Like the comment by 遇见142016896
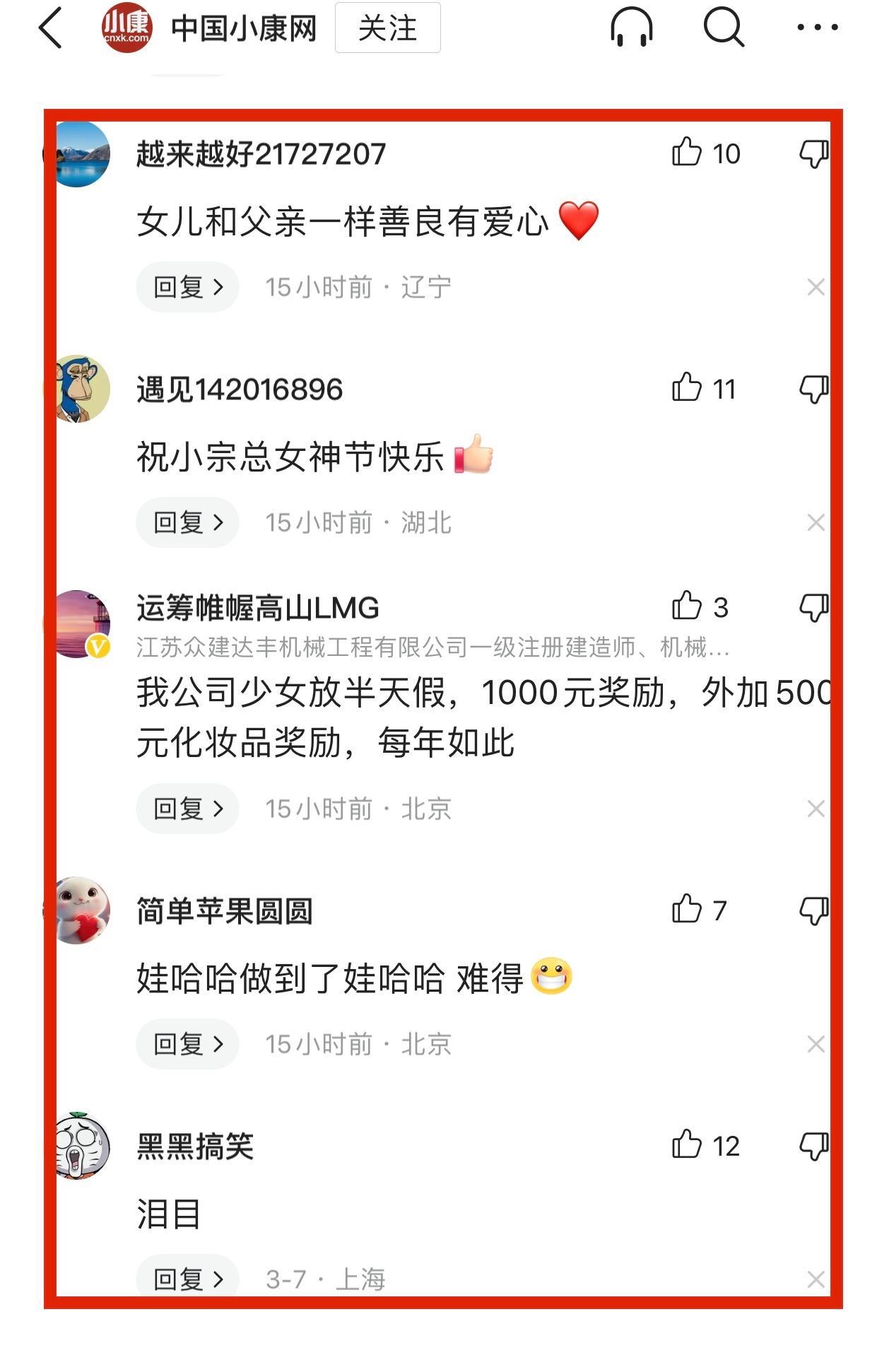This screenshot has width=877, height=1372. coord(687,388)
